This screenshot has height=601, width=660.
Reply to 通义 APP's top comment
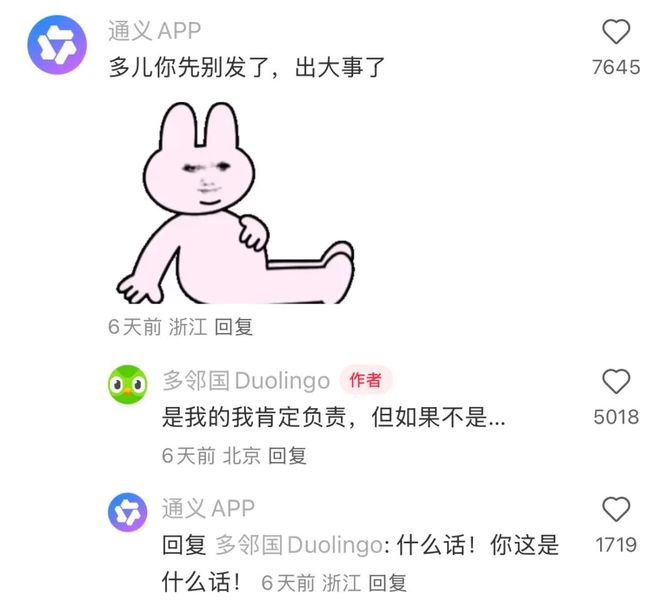235,327
